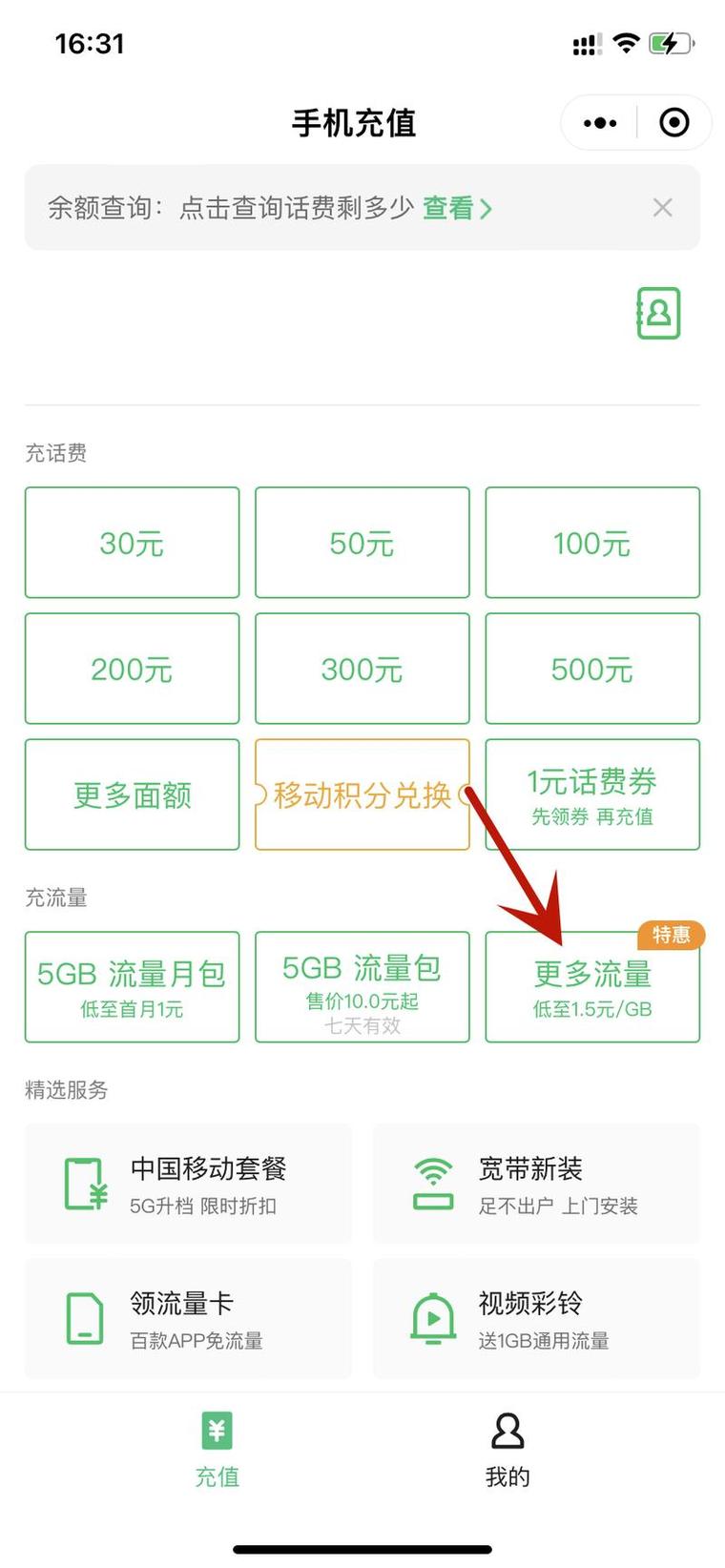The image size is (725, 1568).
Task: Open 更多面额 for more amounts
Action: click(x=132, y=794)
